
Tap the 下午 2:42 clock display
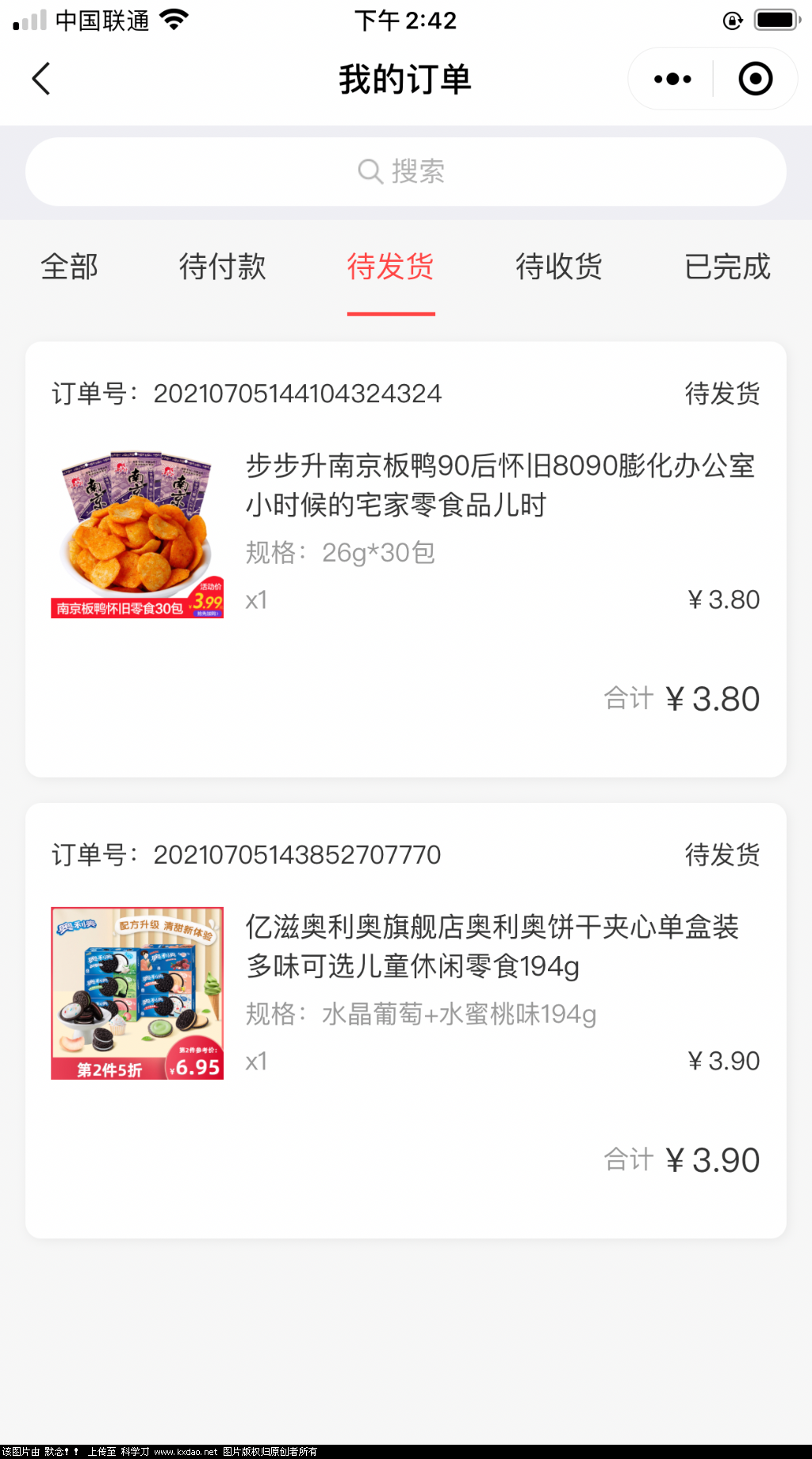[x=406, y=20]
